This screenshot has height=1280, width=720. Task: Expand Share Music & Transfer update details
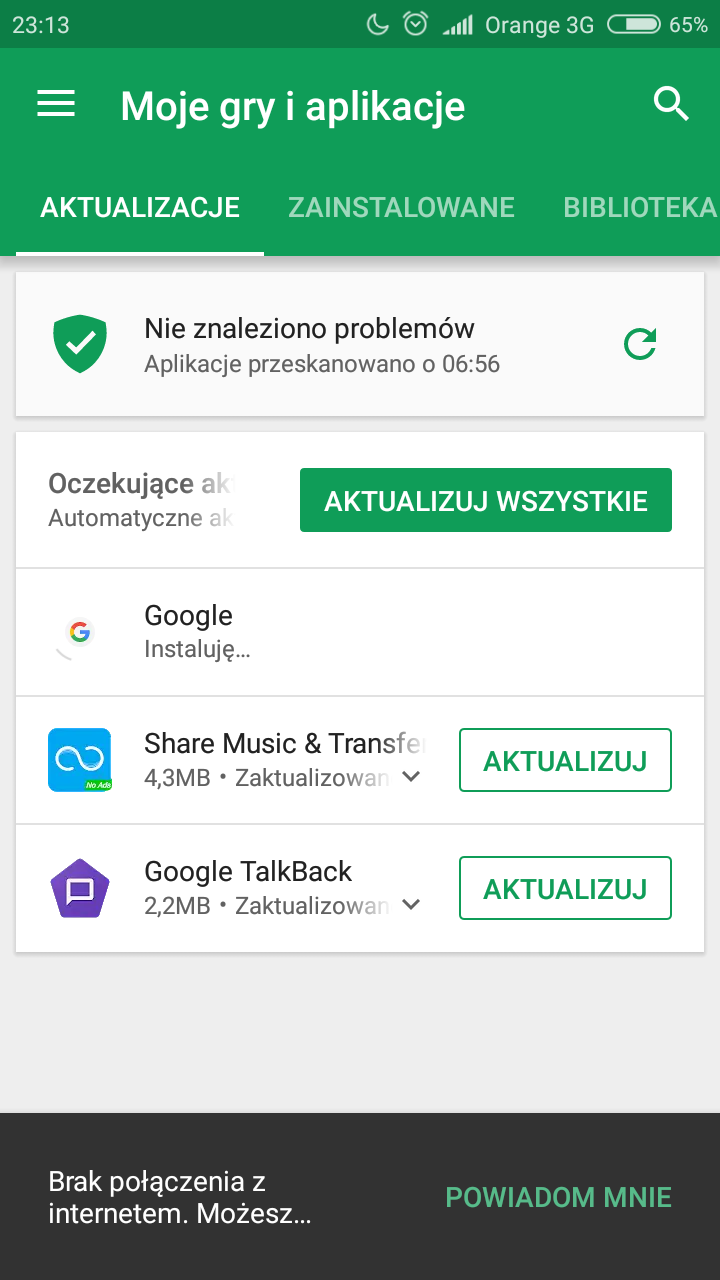(x=410, y=777)
